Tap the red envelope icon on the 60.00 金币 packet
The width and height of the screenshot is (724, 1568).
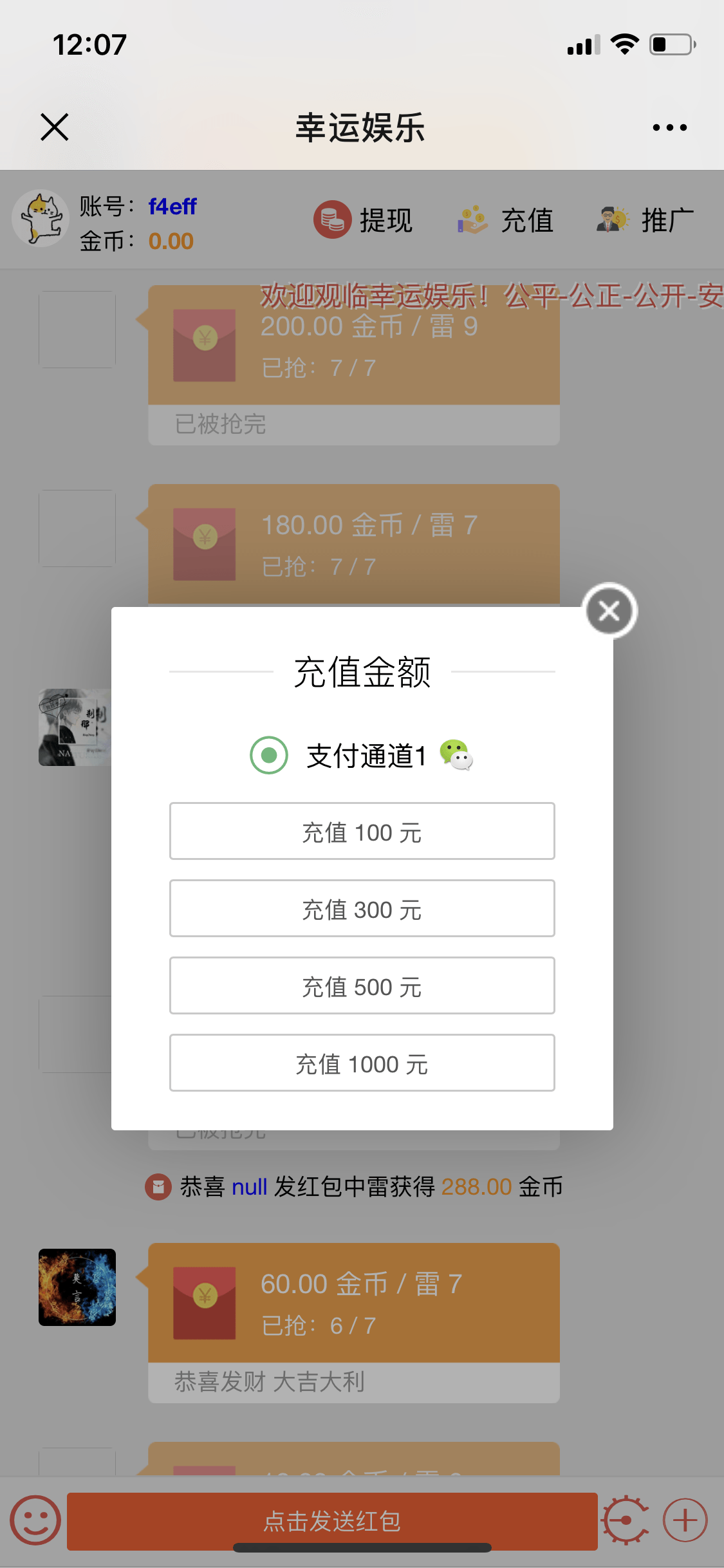204,1303
